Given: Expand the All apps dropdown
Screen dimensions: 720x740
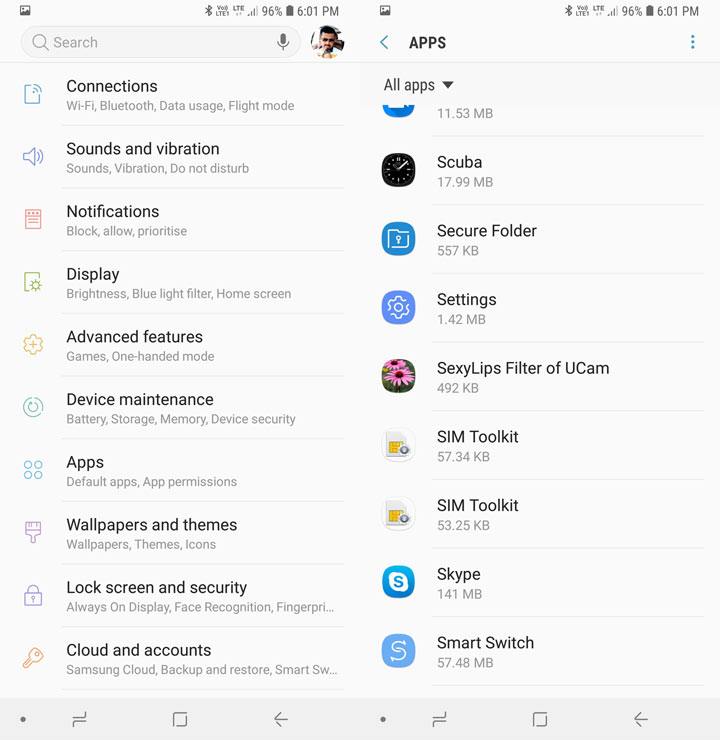Looking at the screenshot, I should (x=418, y=85).
